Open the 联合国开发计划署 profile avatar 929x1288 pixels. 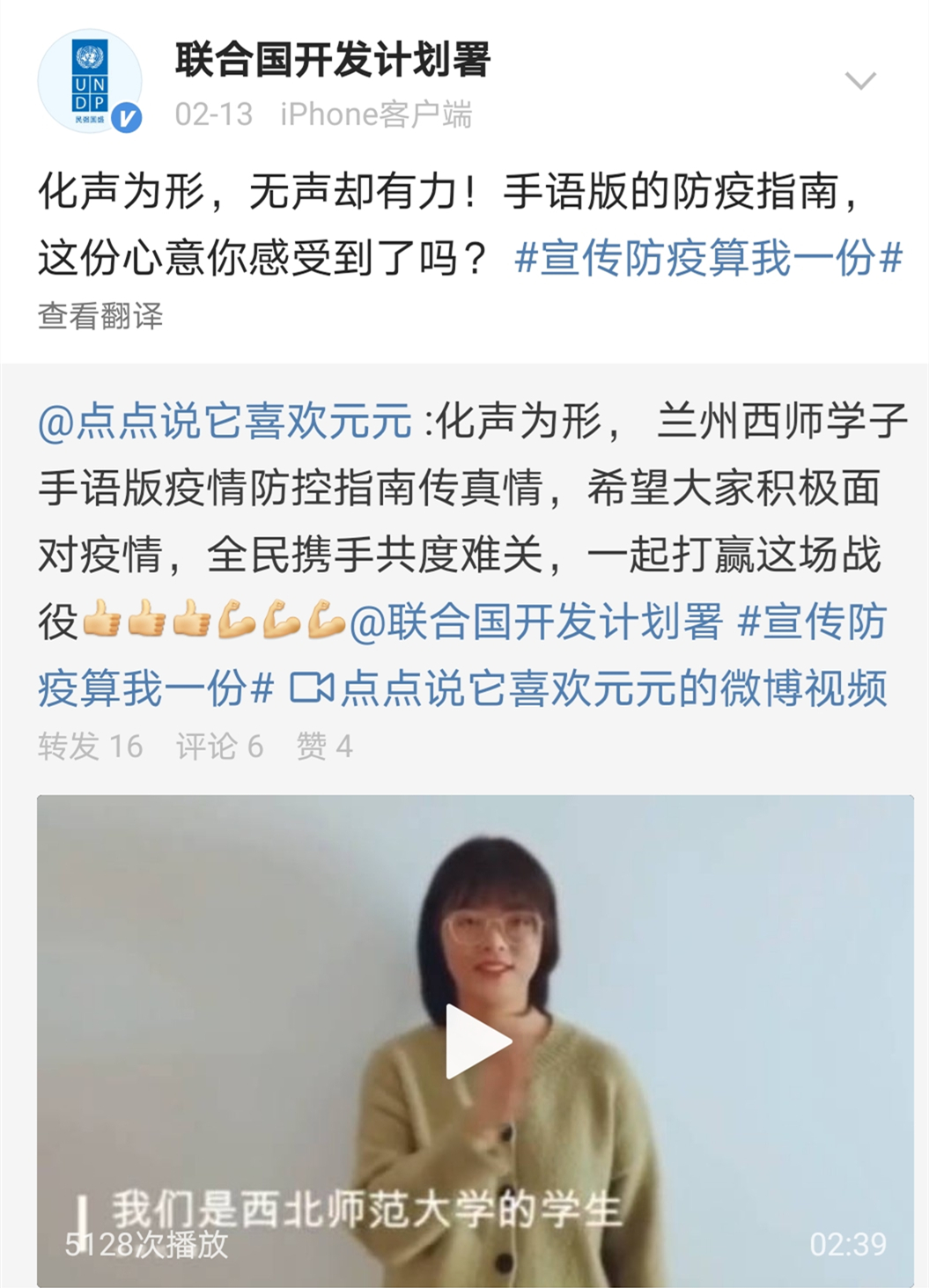[90, 82]
